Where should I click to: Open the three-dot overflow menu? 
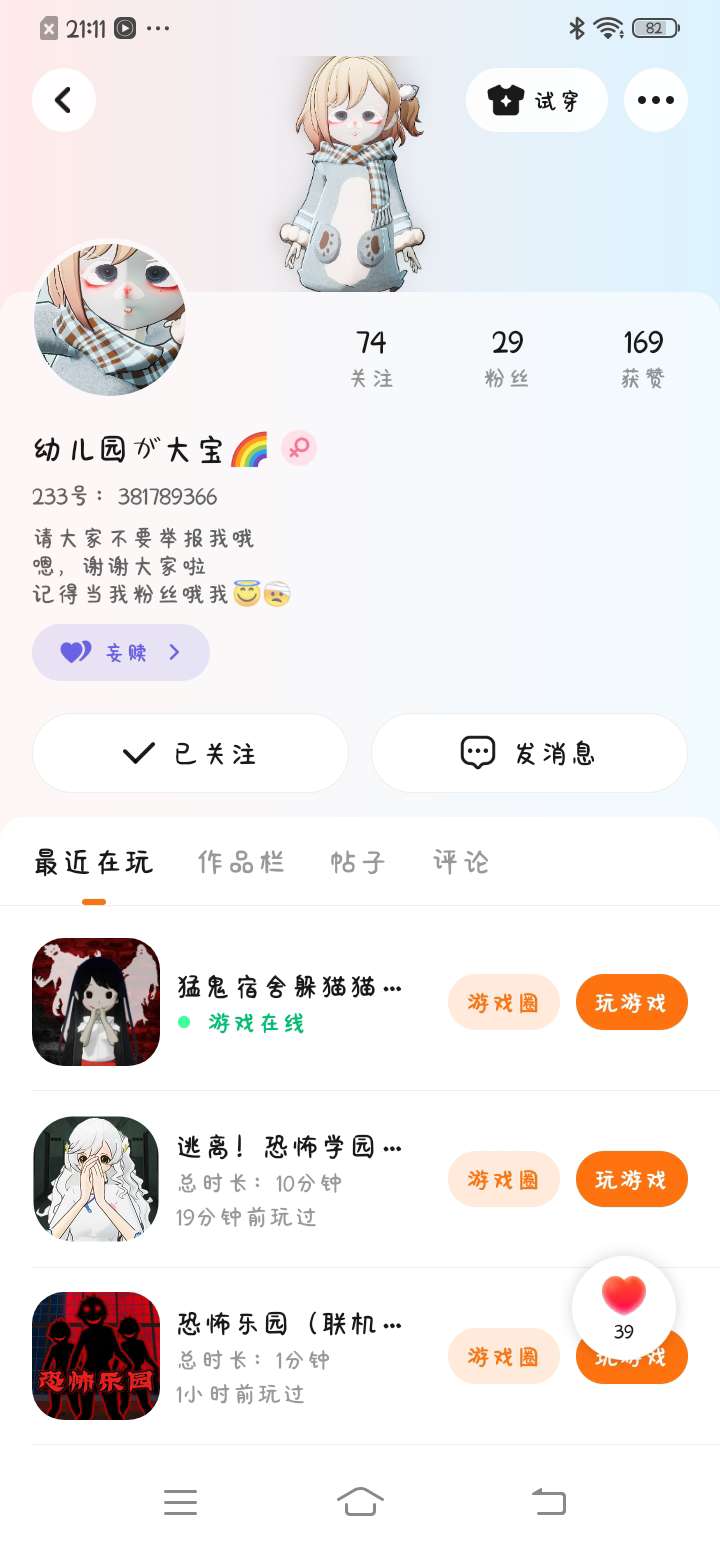coord(655,100)
